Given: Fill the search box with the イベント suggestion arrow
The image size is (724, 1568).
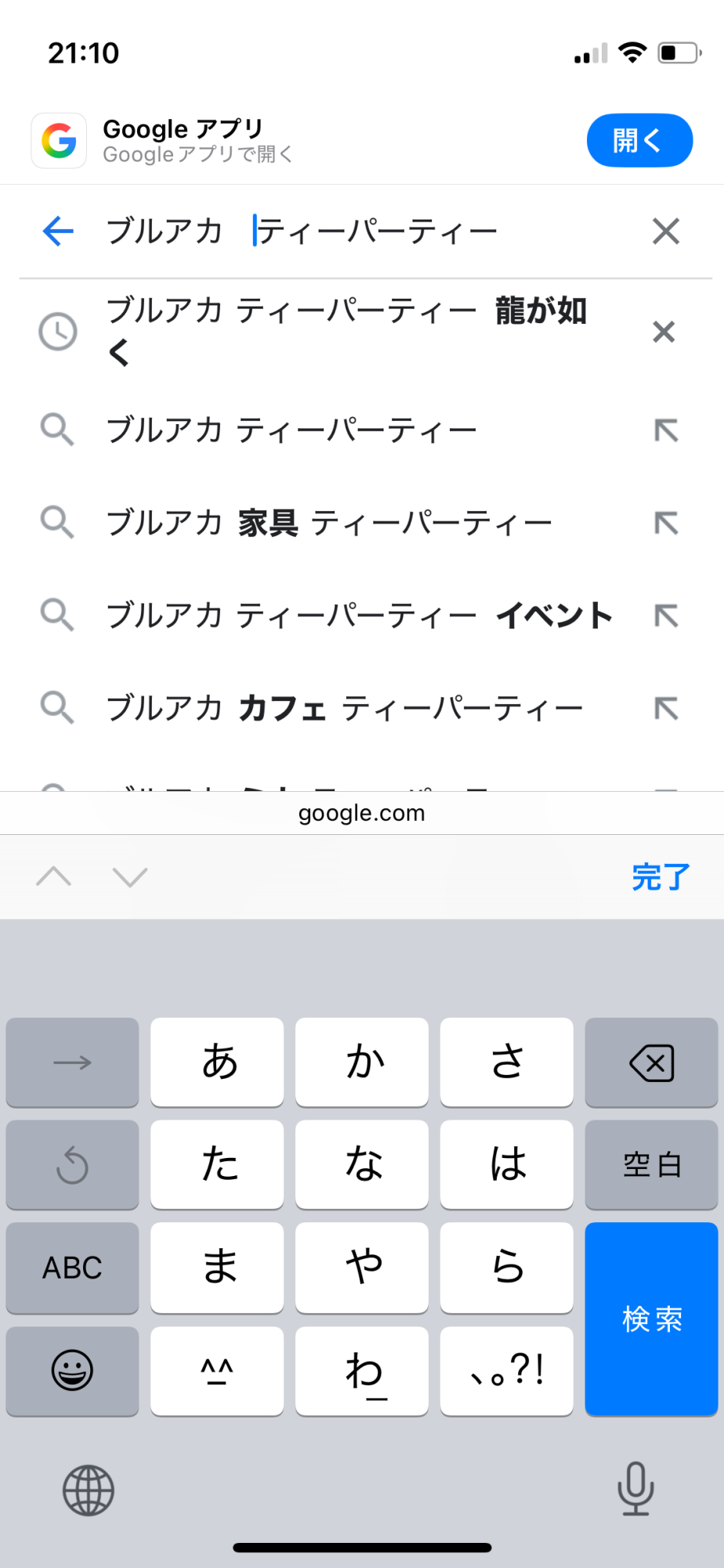Looking at the screenshot, I should [666, 615].
